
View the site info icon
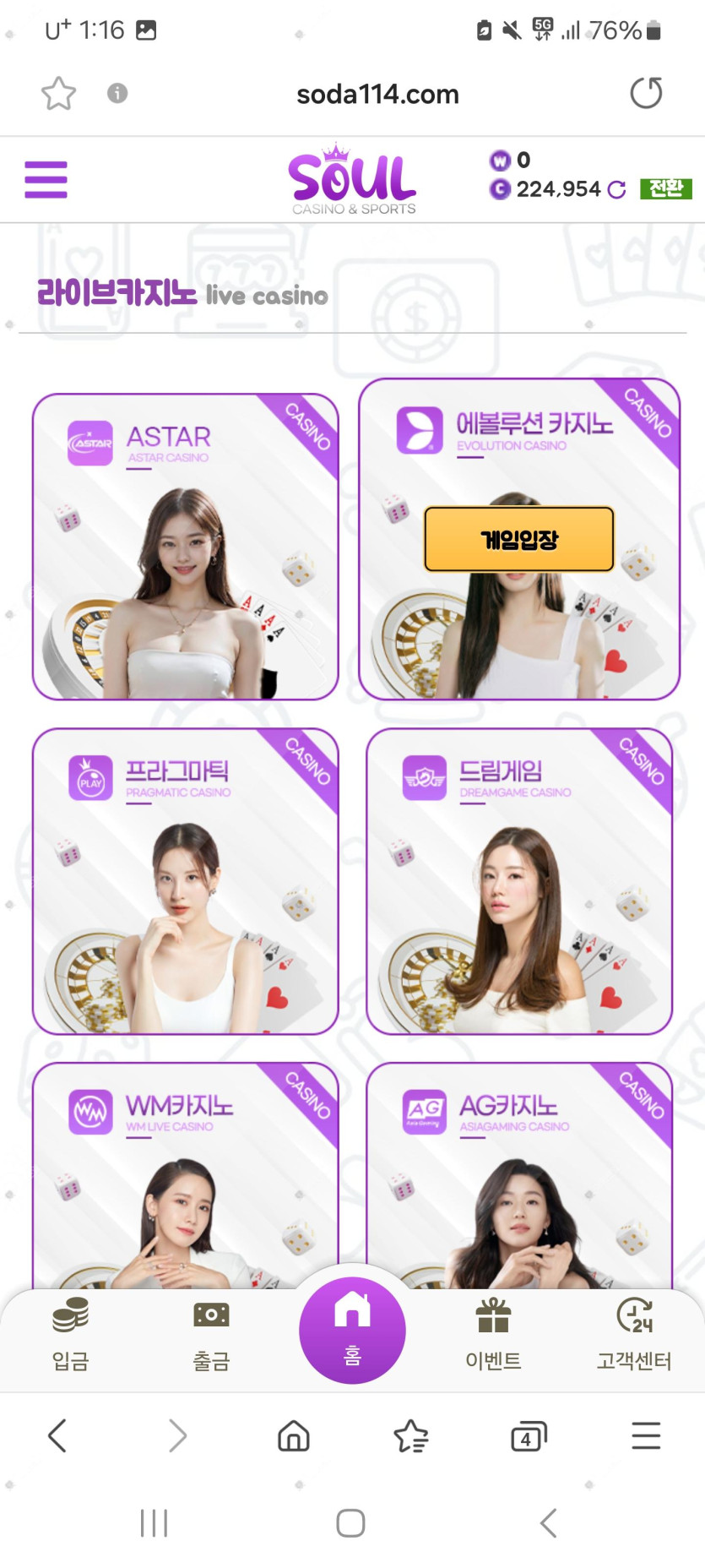coord(117,93)
